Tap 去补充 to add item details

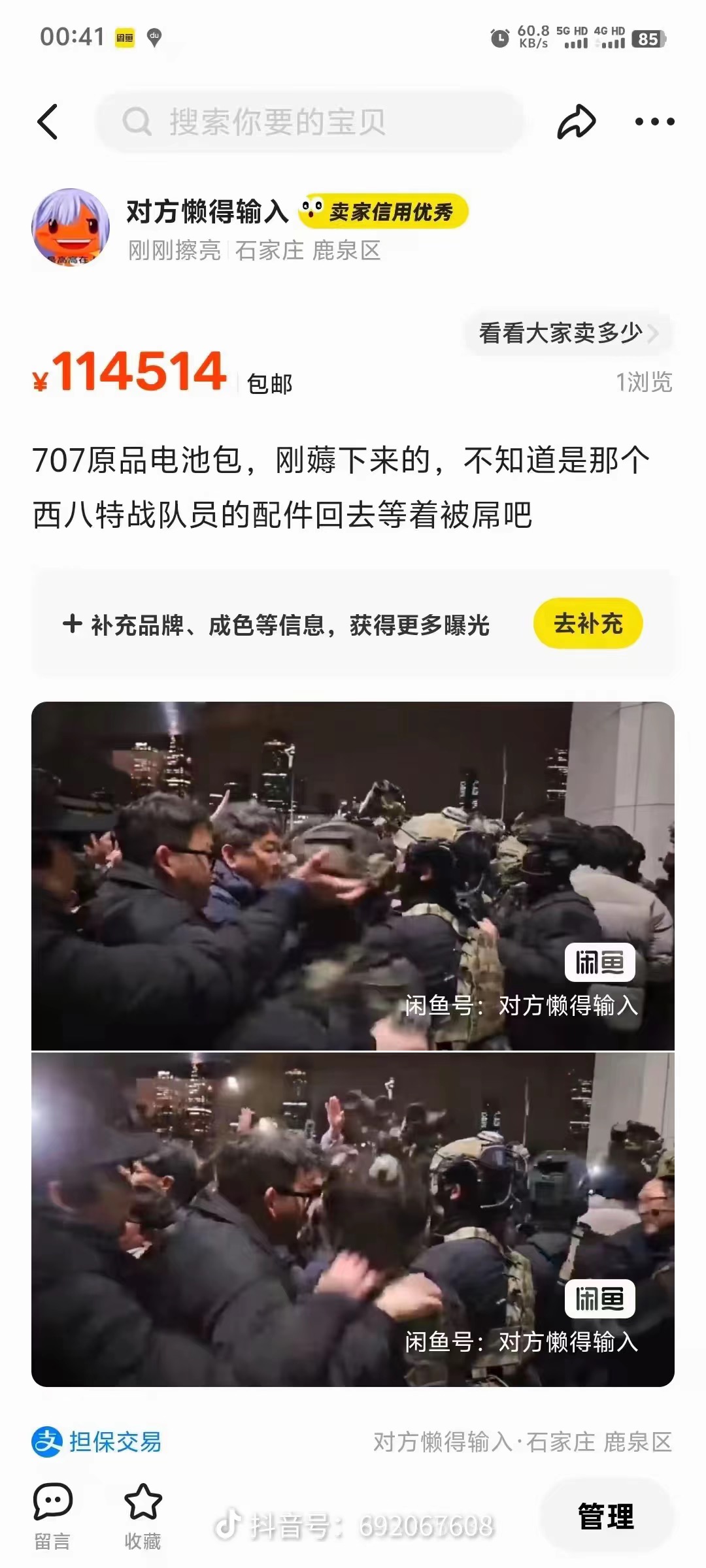588,623
